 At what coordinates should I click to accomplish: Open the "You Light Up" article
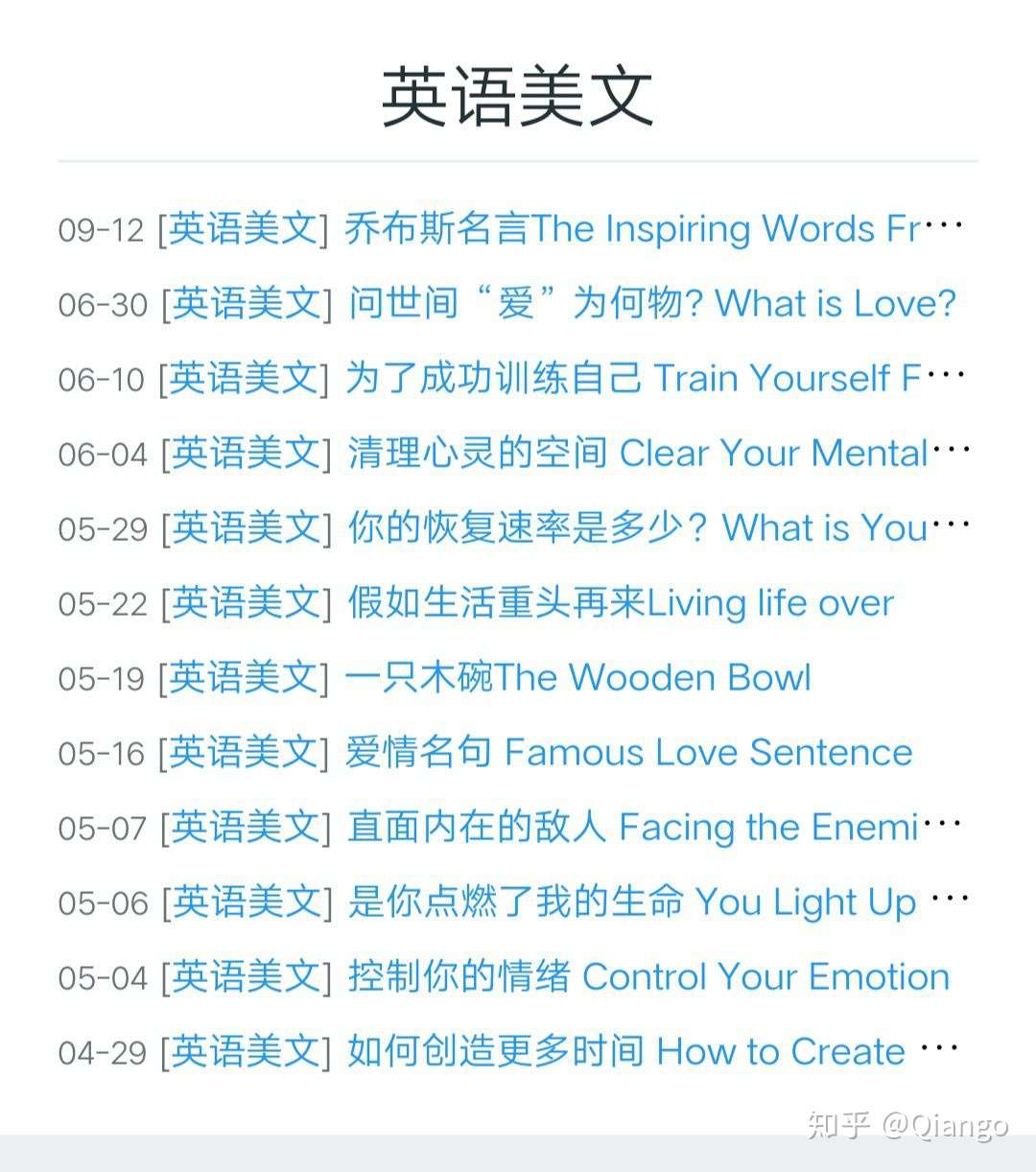pos(628,902)
